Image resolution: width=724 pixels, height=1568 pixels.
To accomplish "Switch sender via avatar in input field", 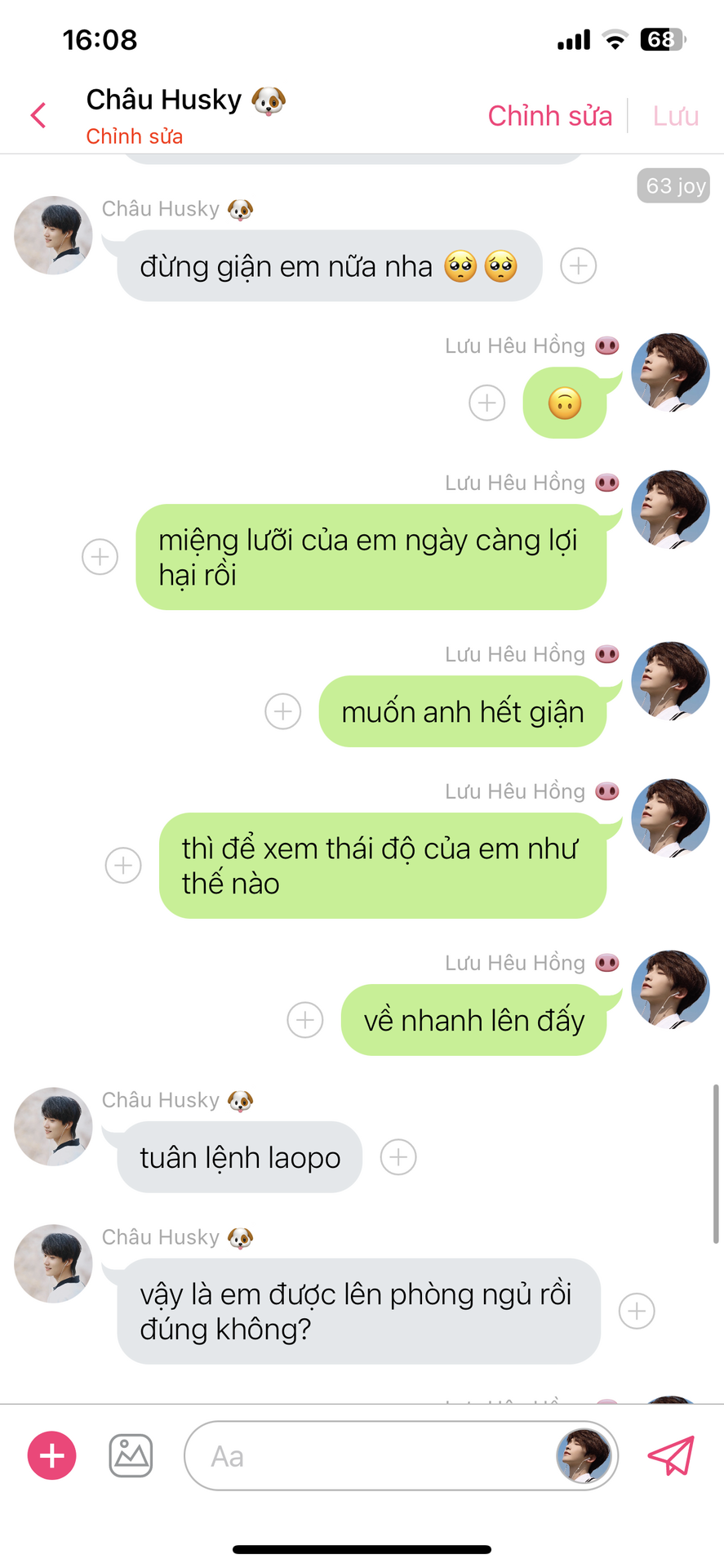I will [x=583, y=1455].
